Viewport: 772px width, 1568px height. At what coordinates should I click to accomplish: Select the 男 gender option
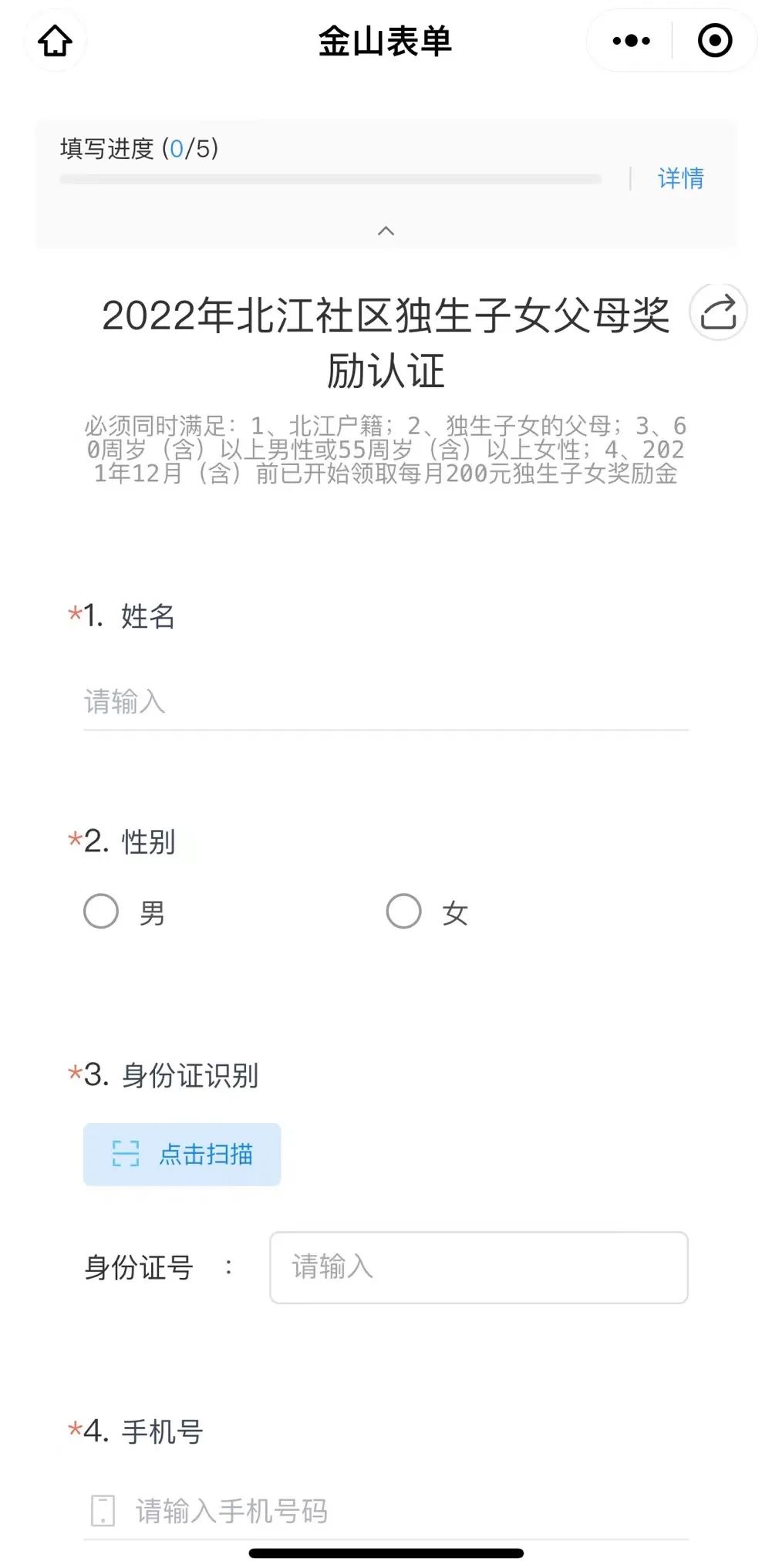pos(99,912)
